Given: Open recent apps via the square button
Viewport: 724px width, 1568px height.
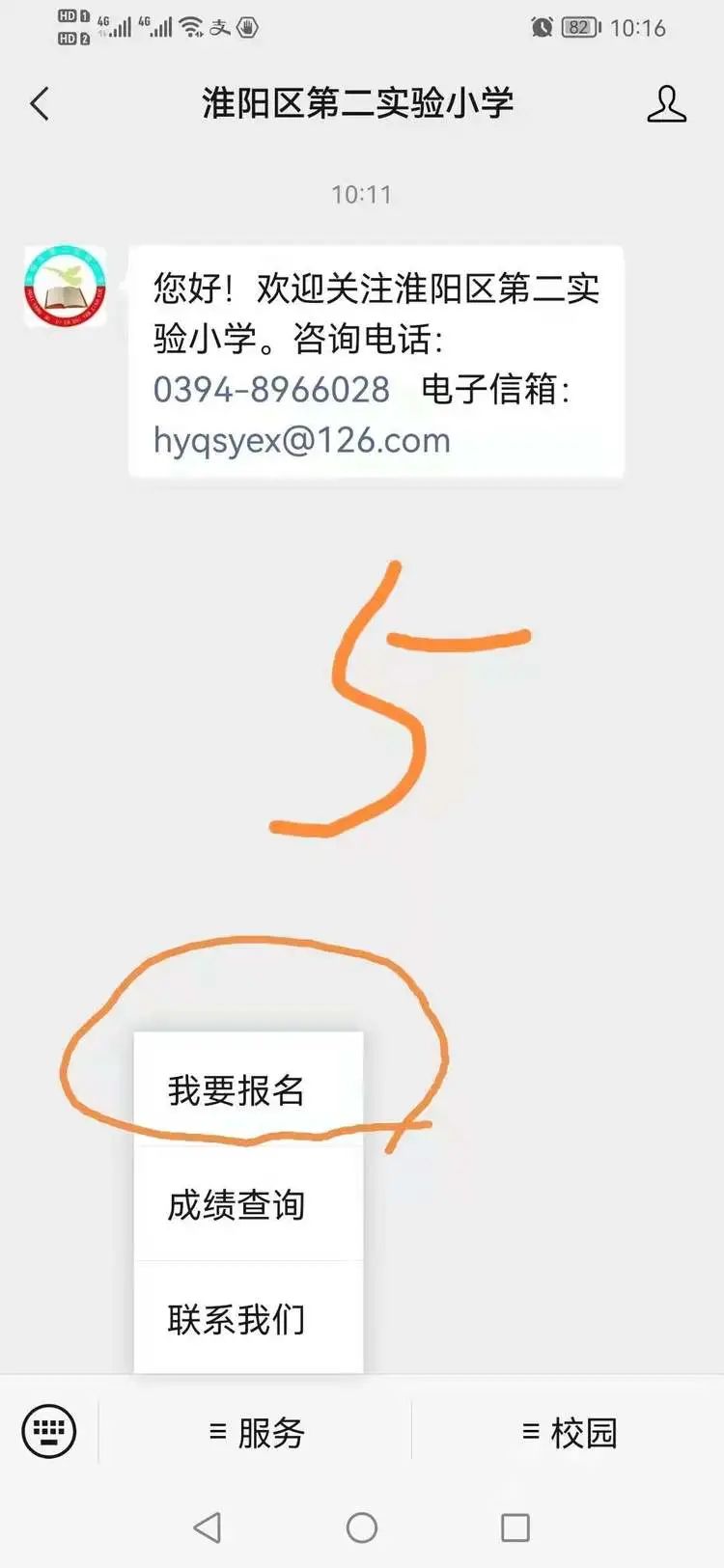Looking at the screenshot, I should [x=515, y=1527].
